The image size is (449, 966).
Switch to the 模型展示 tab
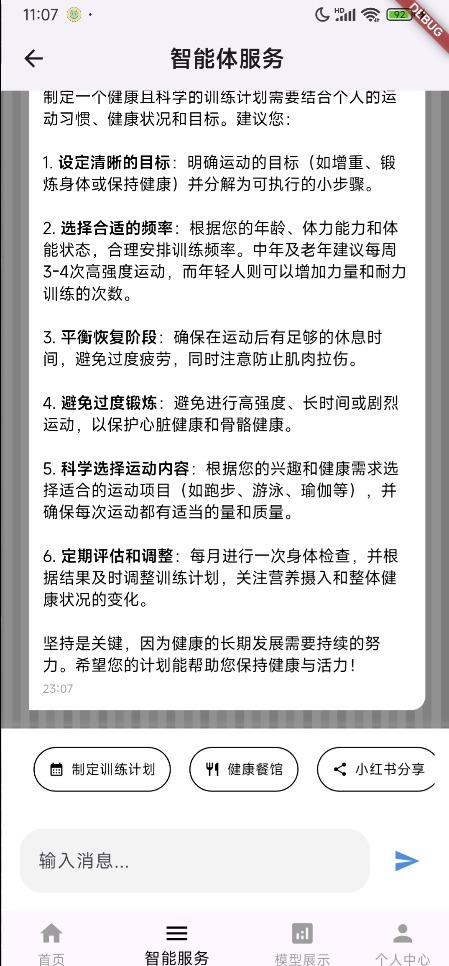(302, 943)
